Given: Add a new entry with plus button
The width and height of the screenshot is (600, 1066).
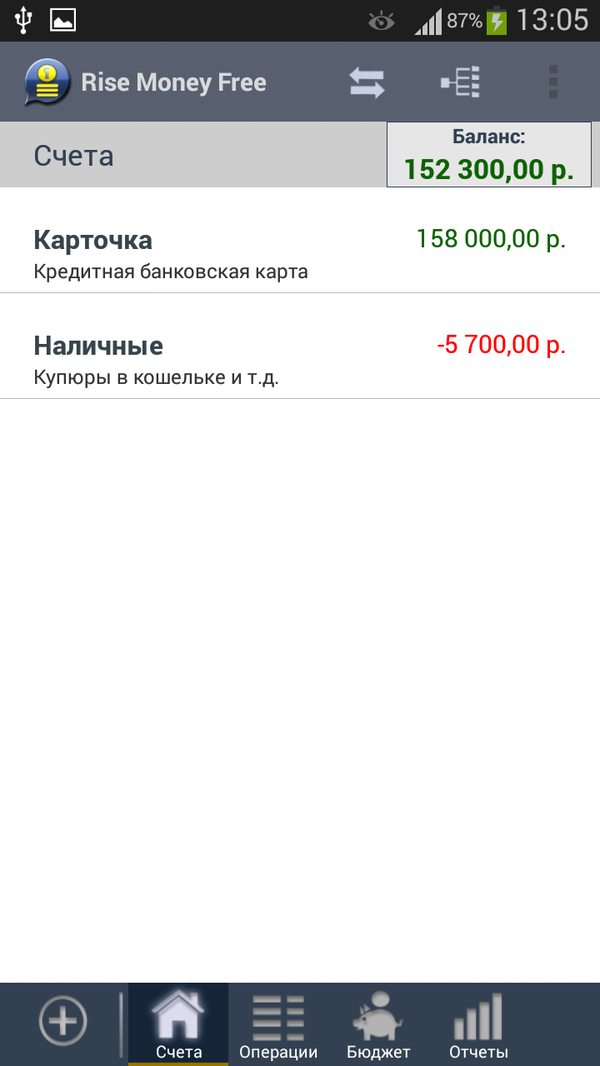Looking at the screenshot, I should click(x=63, y=1021).
